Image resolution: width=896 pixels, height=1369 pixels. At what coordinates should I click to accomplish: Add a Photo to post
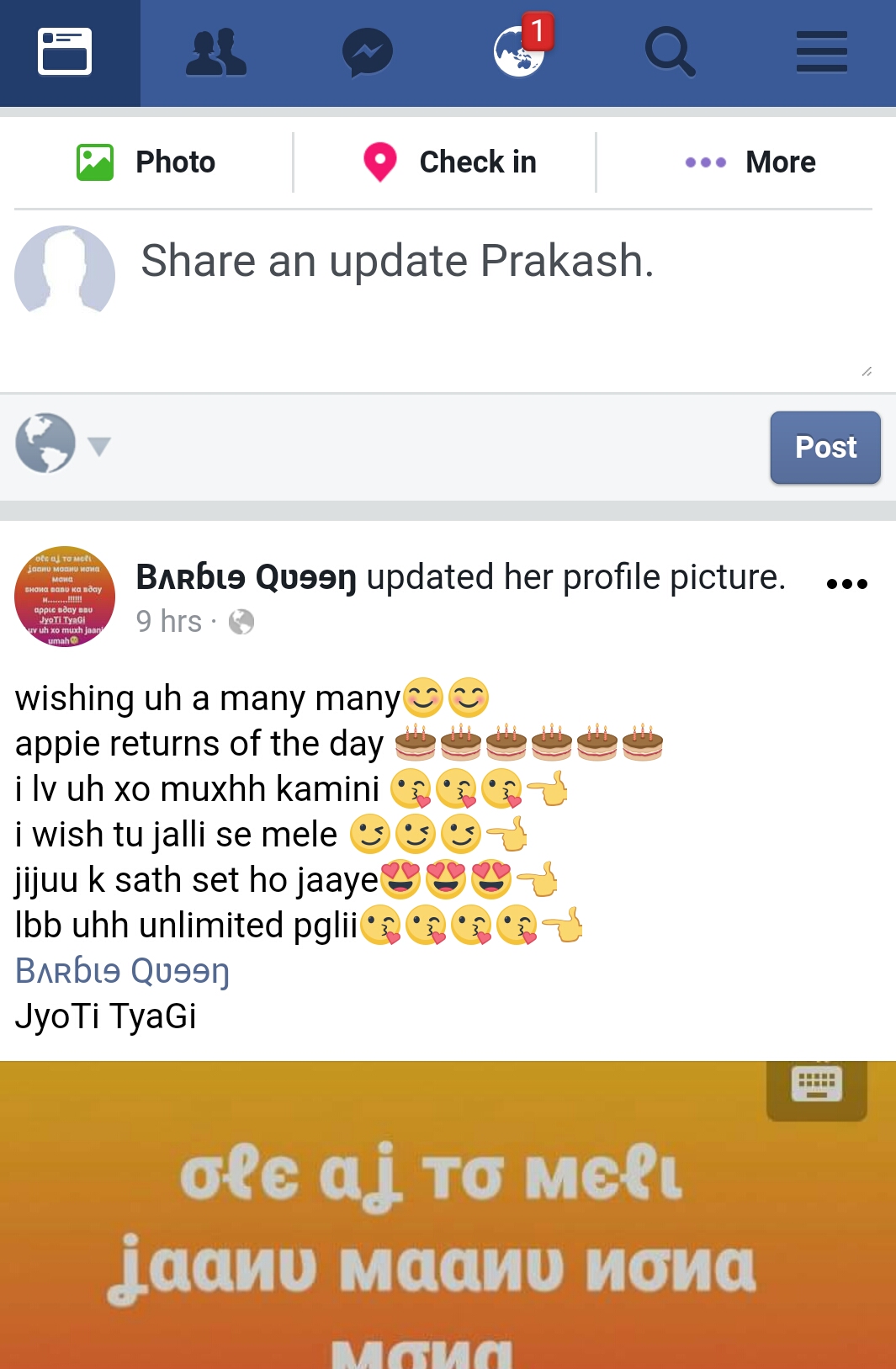click(x=147, y=162)
